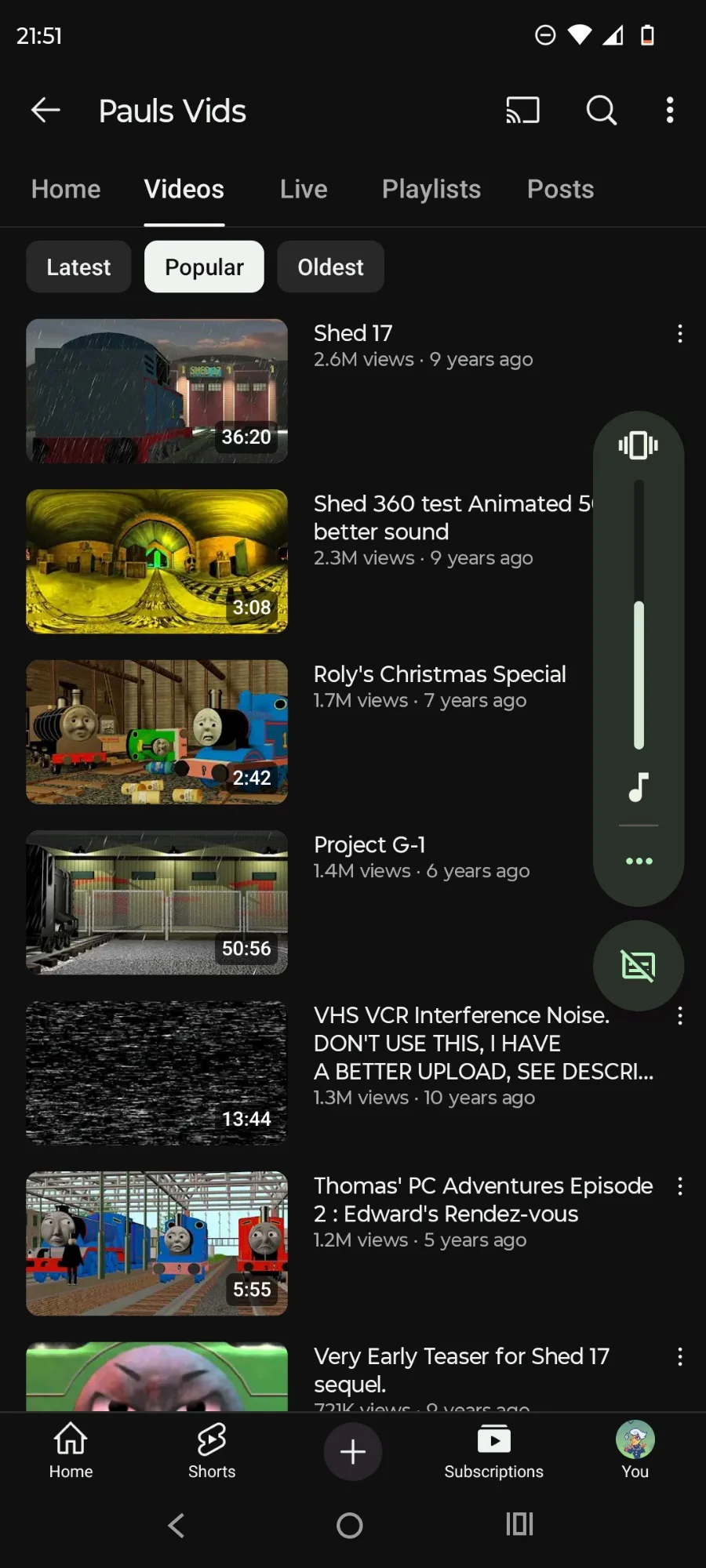The height and width of the screenshot is (1568, 706).
Task: Open the Subscriptions tab
Action: (x=494, y=1450)
